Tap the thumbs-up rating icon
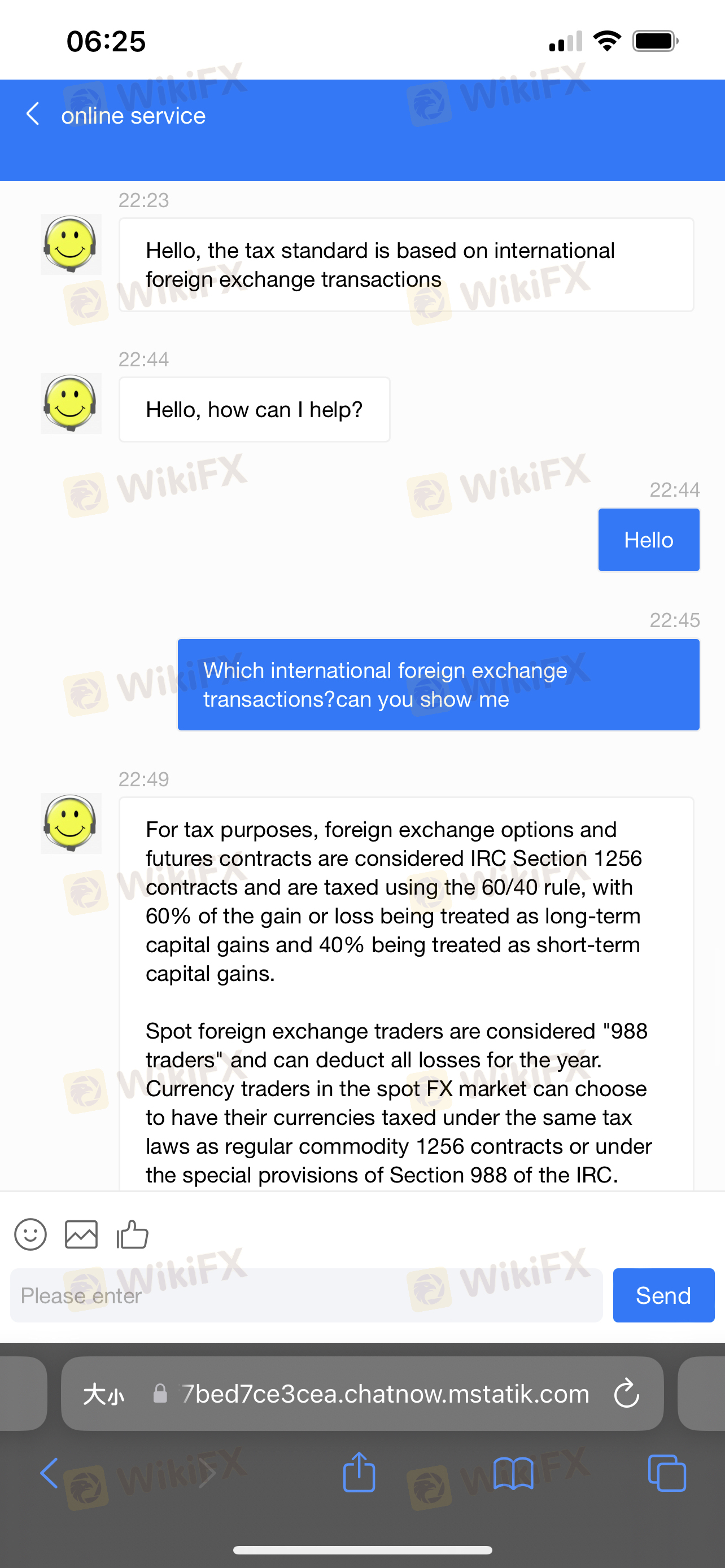Viewport: 725px width, 1568px height. (x=132, y=1234)
